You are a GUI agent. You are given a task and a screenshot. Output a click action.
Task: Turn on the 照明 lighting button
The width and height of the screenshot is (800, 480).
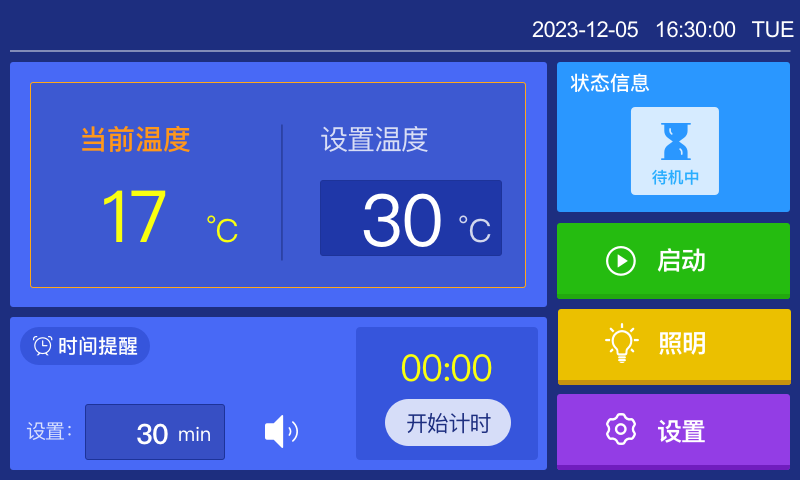(673, 345)
